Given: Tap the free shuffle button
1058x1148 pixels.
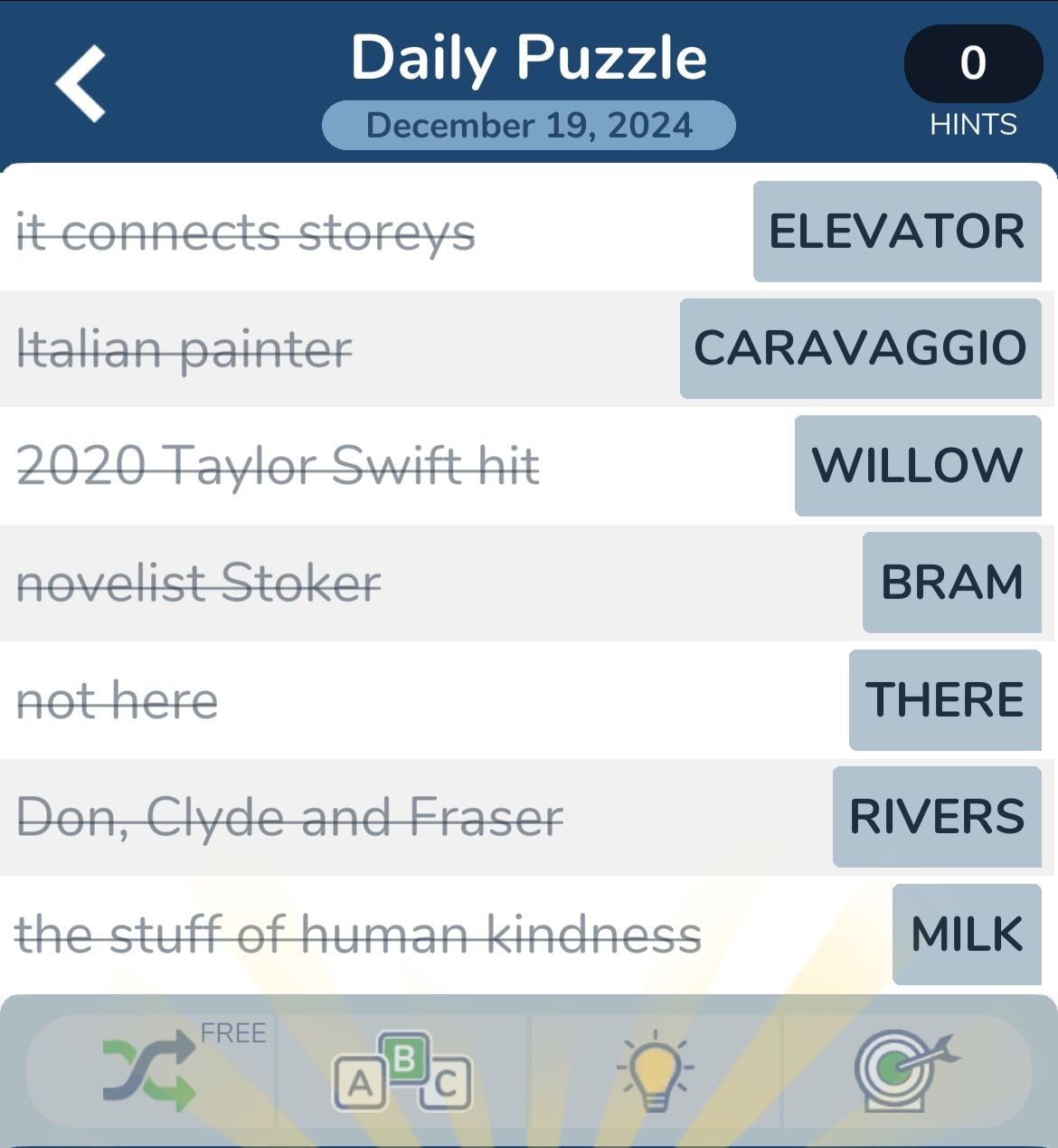Looking at the screenshot, I should (151, 1072).
